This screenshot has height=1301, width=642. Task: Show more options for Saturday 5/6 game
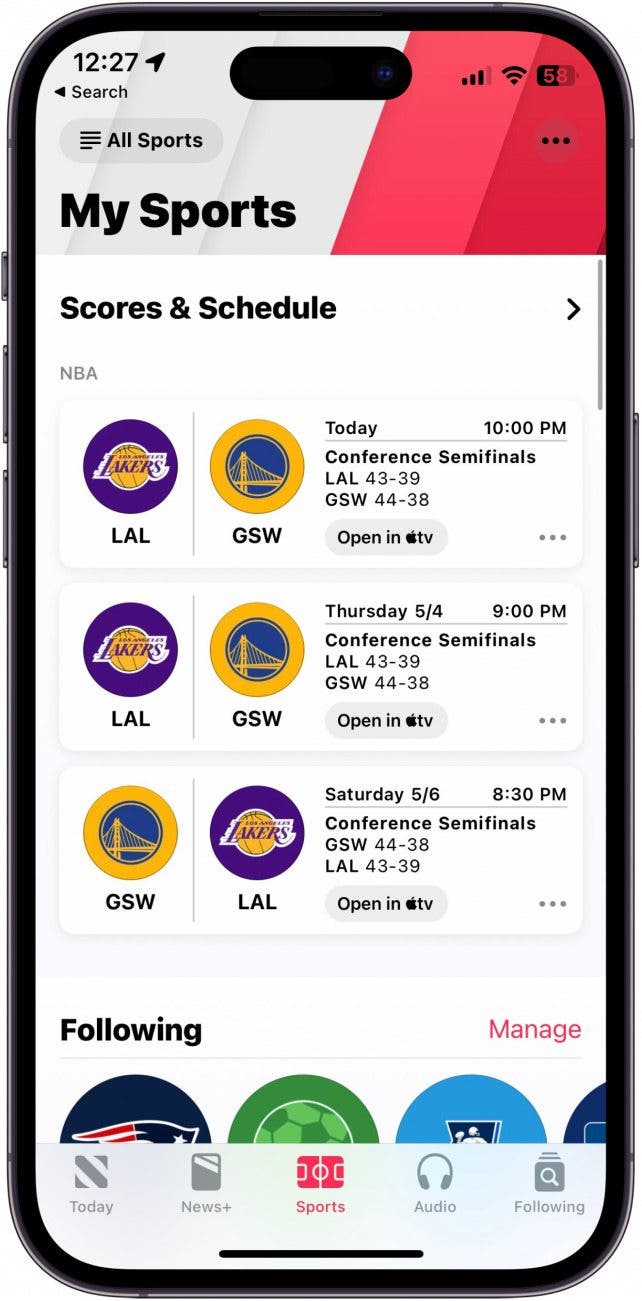(552, 903)
